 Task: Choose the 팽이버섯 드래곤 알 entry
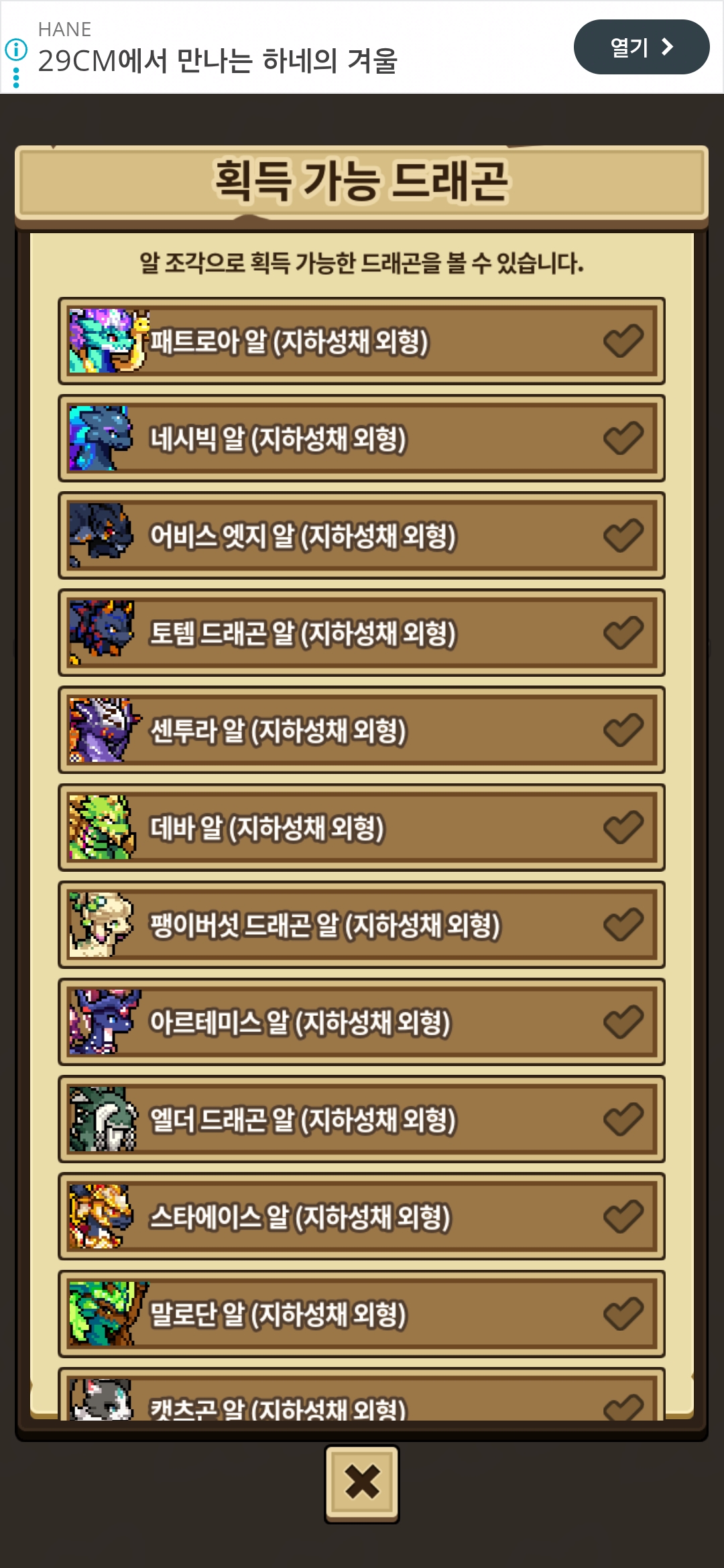tap(362, 925)
